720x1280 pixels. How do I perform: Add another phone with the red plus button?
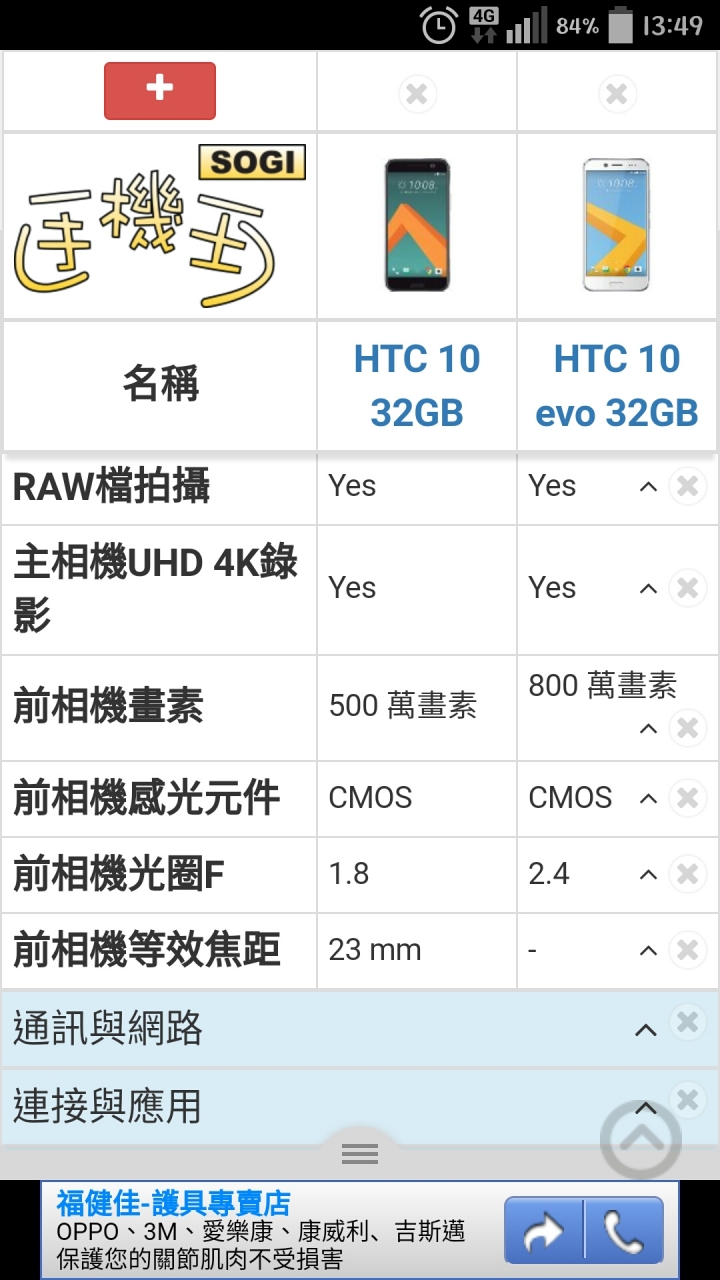(160, 90)
